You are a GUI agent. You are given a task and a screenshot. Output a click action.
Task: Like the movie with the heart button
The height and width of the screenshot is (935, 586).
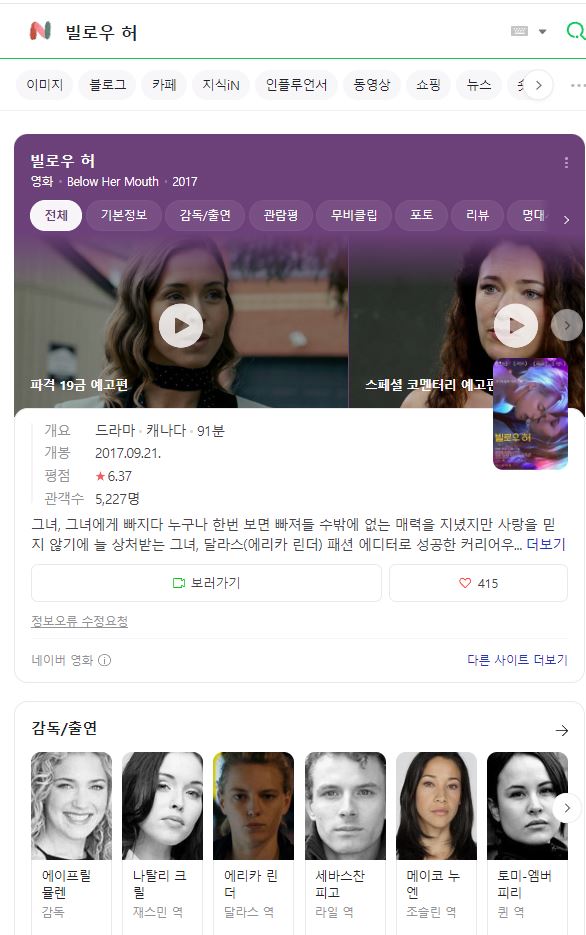(x=478, y=583)
